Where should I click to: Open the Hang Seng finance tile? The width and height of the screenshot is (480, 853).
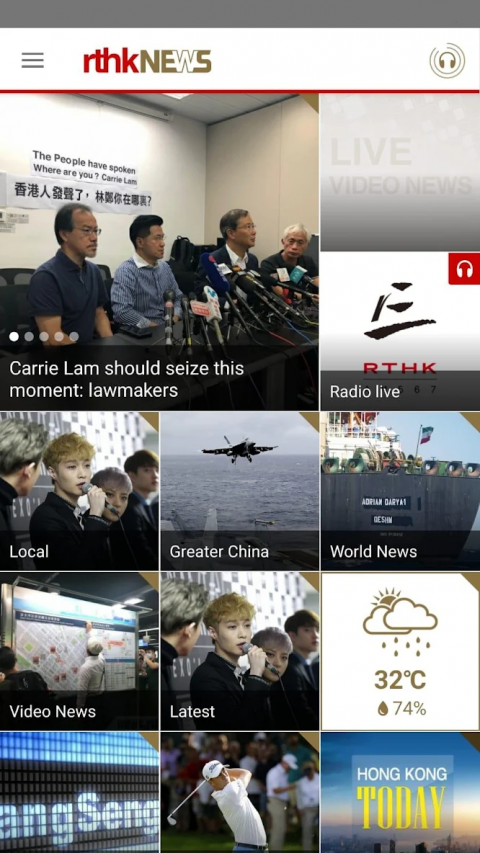[x=79, y=793]
